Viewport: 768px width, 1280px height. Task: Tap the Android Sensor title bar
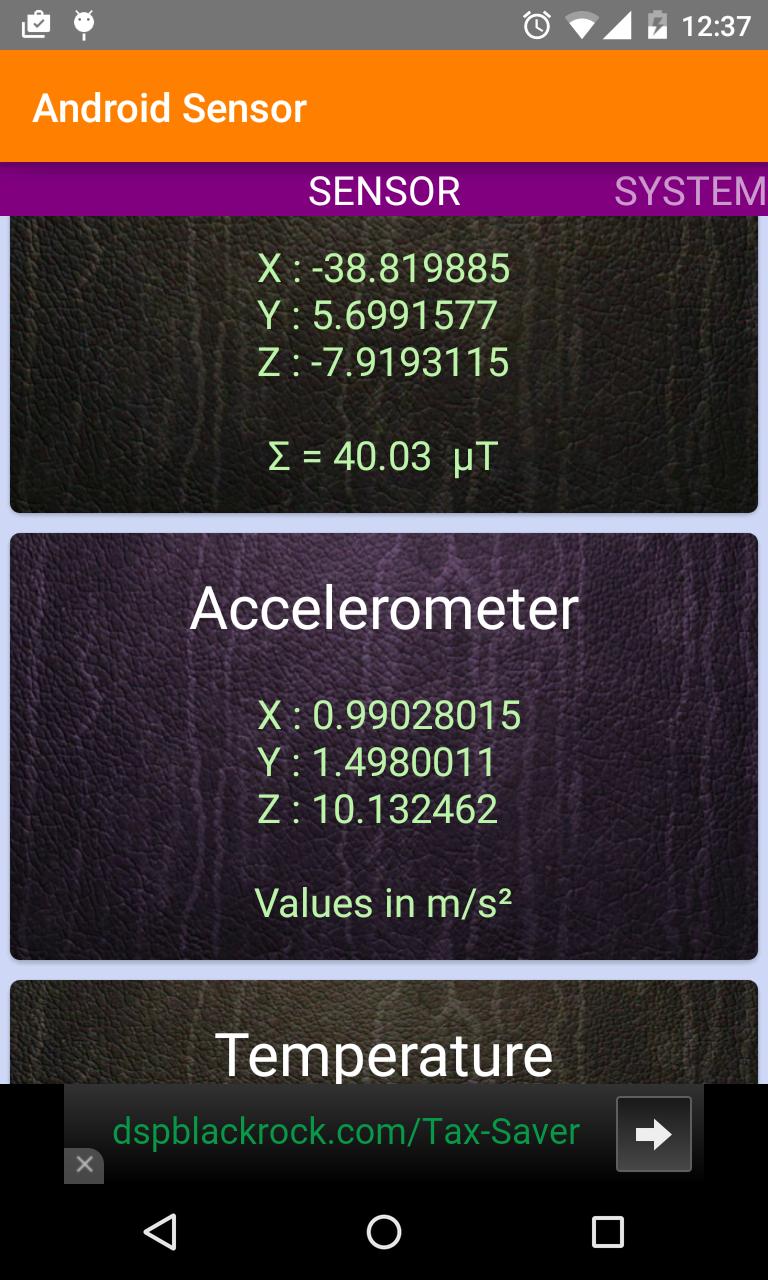[170, 107]
